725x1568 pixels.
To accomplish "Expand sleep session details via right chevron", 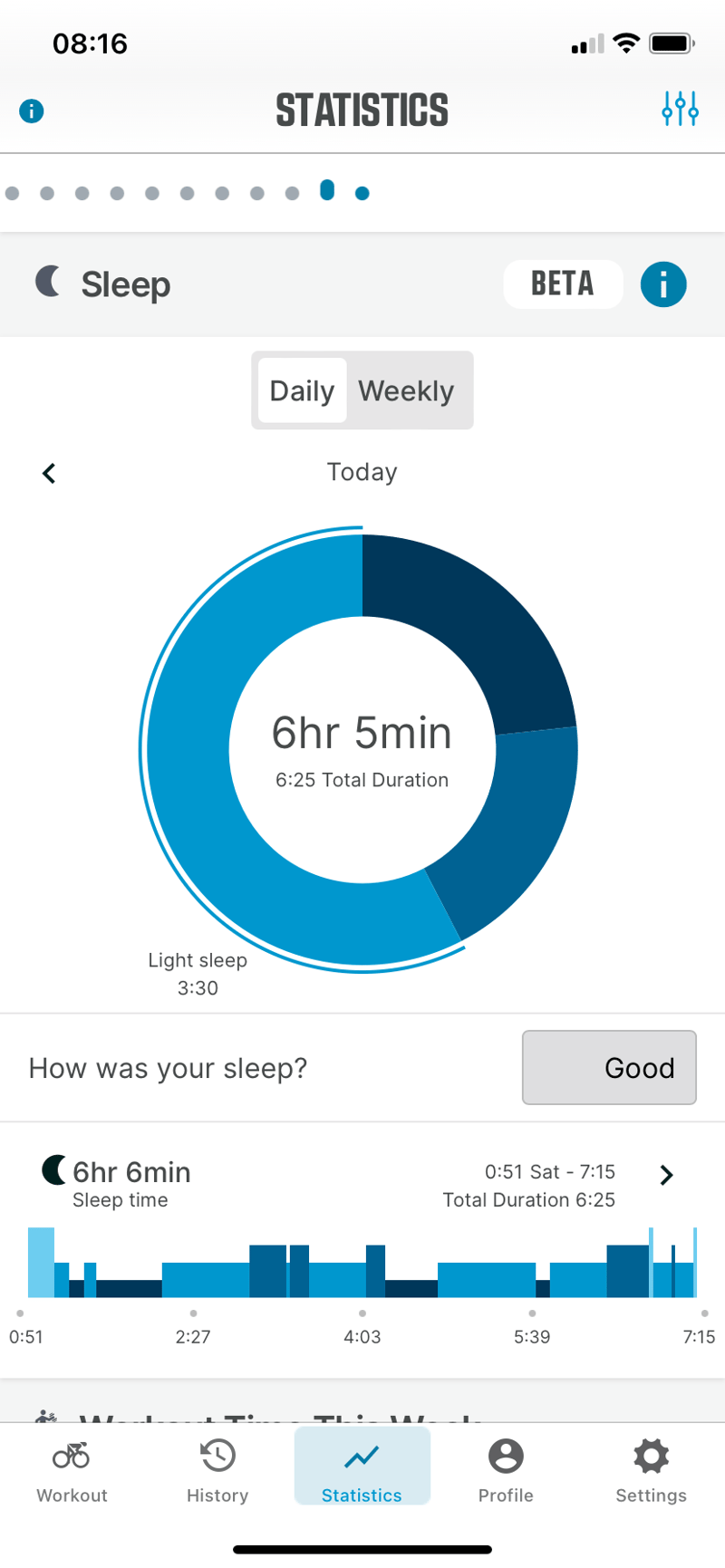I will tap(666, 1174).
